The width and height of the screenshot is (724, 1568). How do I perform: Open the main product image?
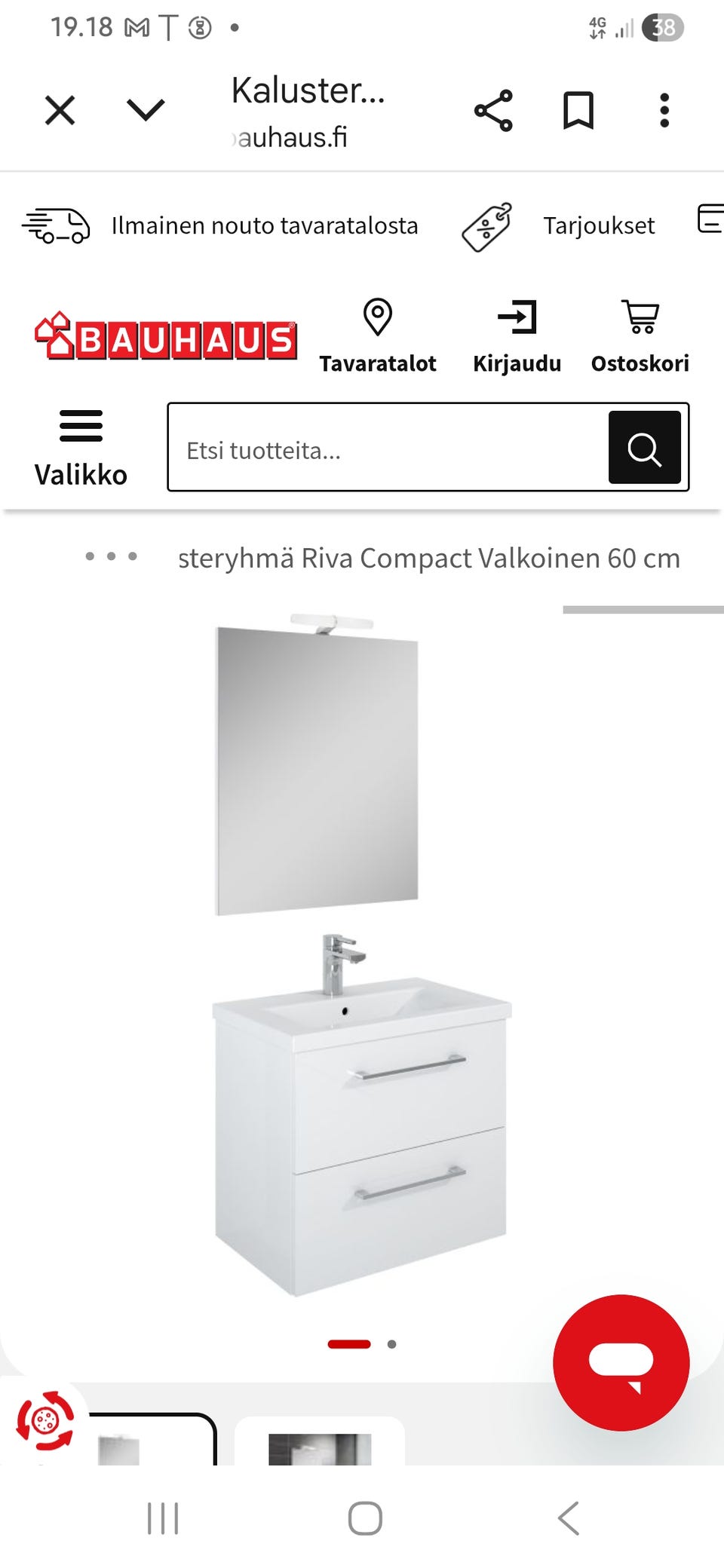360,954
